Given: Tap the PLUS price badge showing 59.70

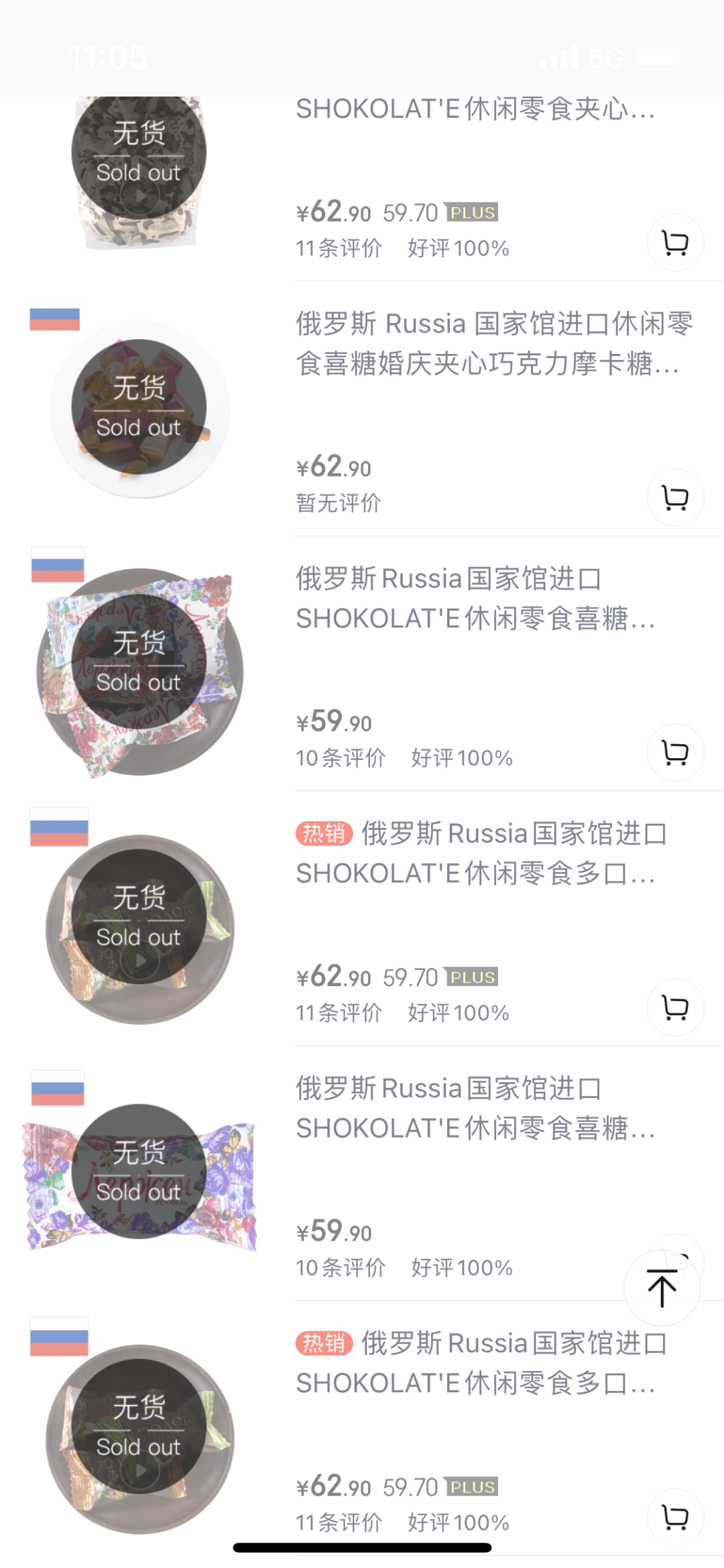Looking at the screenshot, I should tap(471, 213).
